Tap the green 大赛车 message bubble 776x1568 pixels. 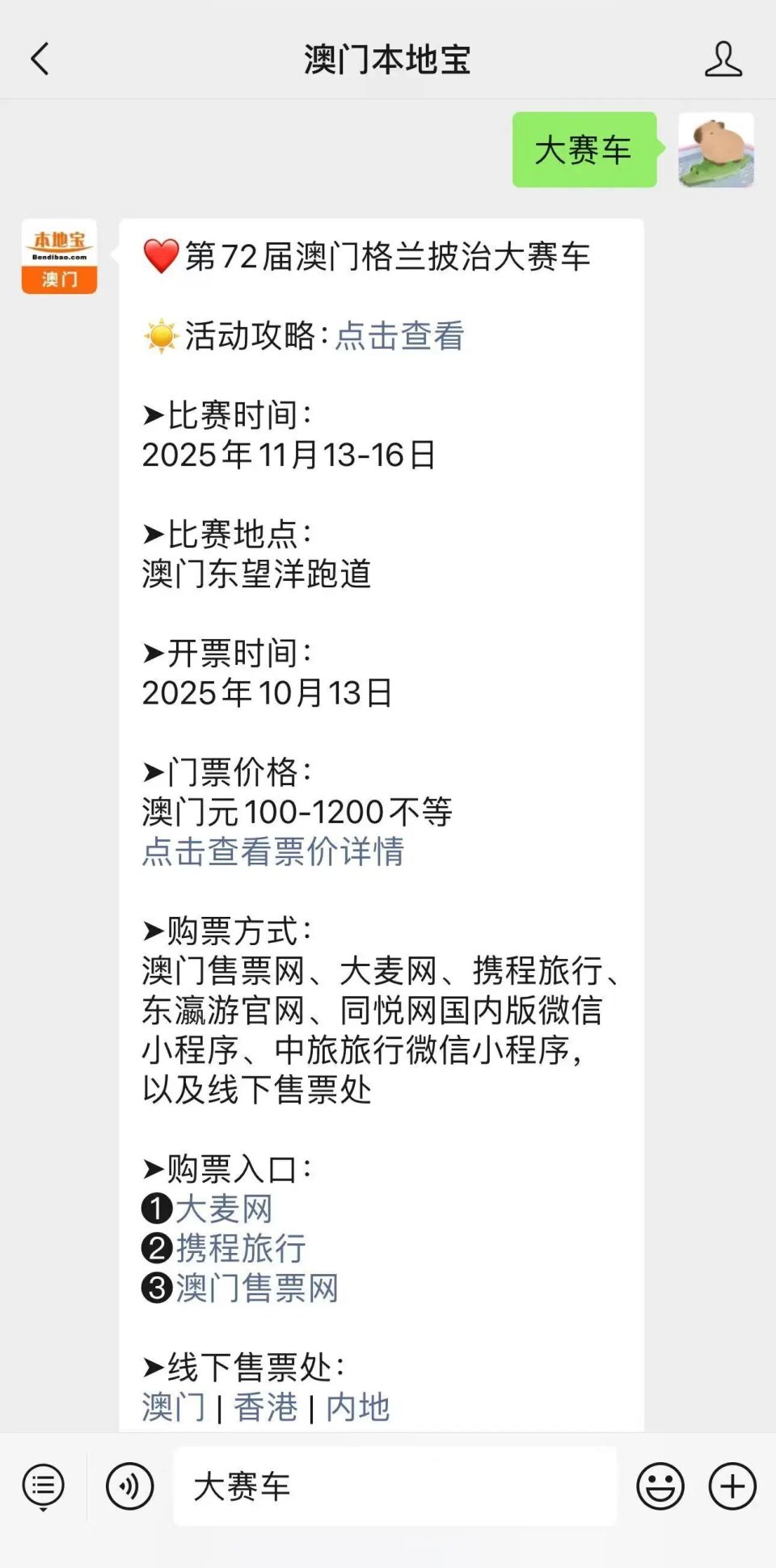point(584,150)
